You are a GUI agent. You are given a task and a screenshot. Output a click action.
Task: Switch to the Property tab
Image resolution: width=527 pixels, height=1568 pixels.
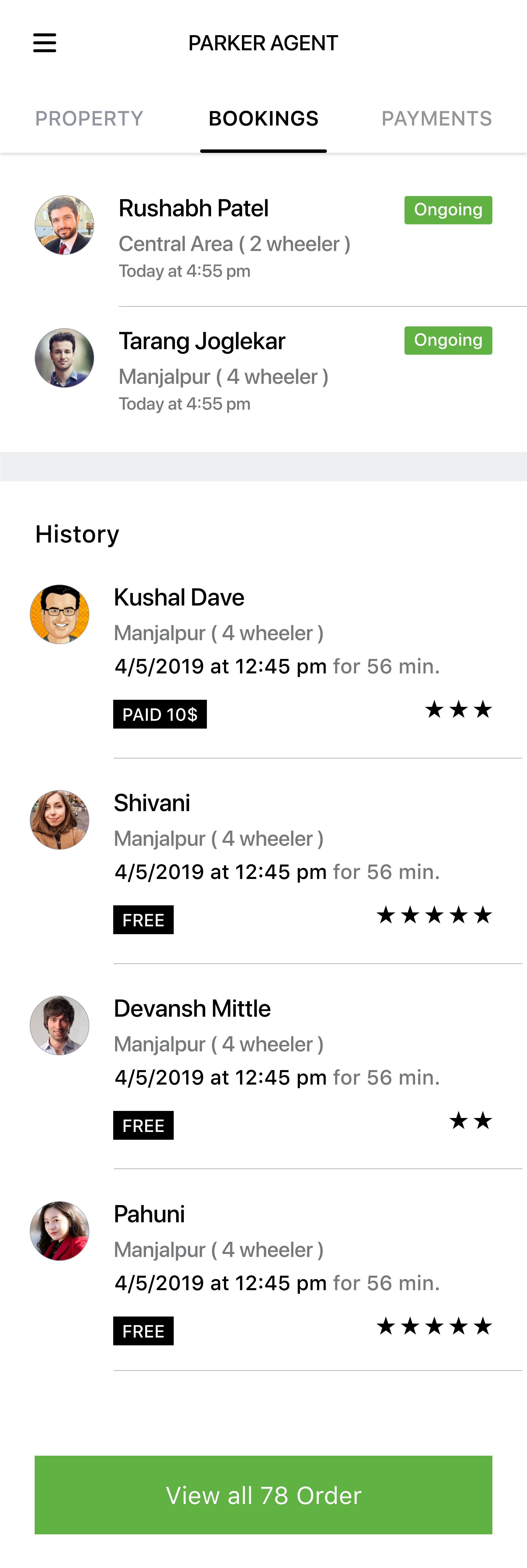pos(89,118)
